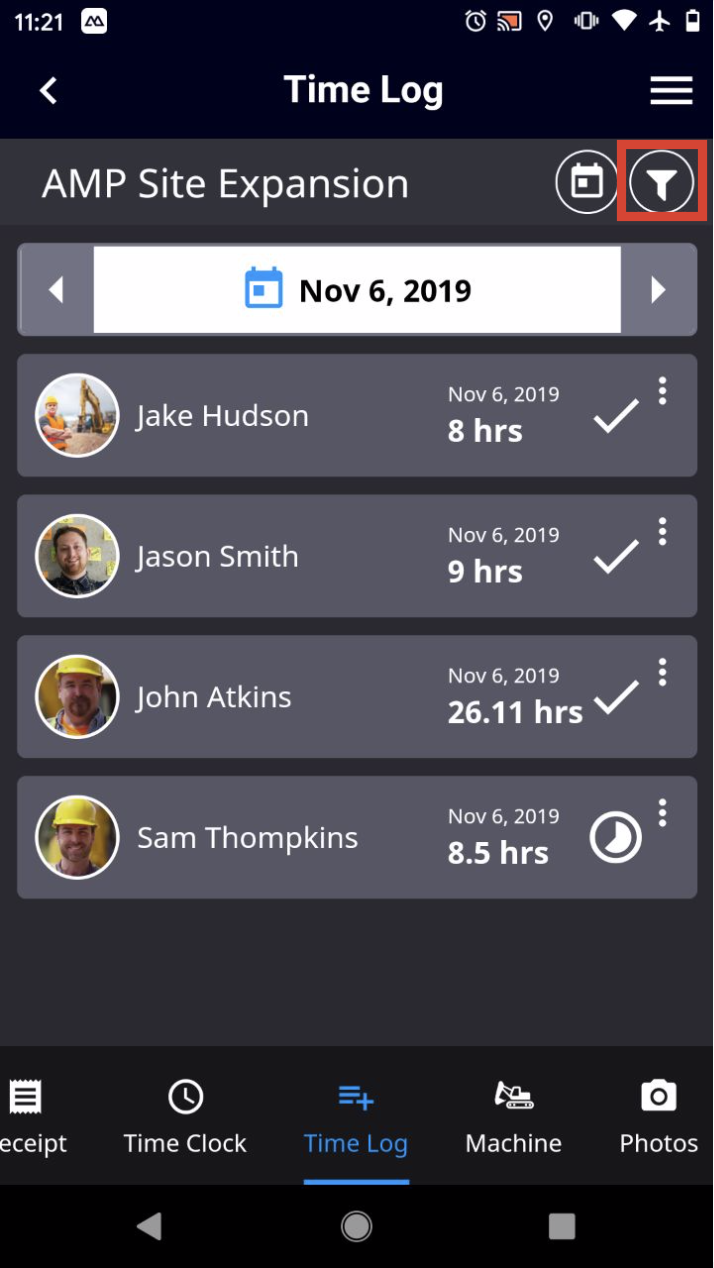The width and height of the screenshot is (714, 1268).
Task: Open more options for John Atkins
Action: click(662, 673)
